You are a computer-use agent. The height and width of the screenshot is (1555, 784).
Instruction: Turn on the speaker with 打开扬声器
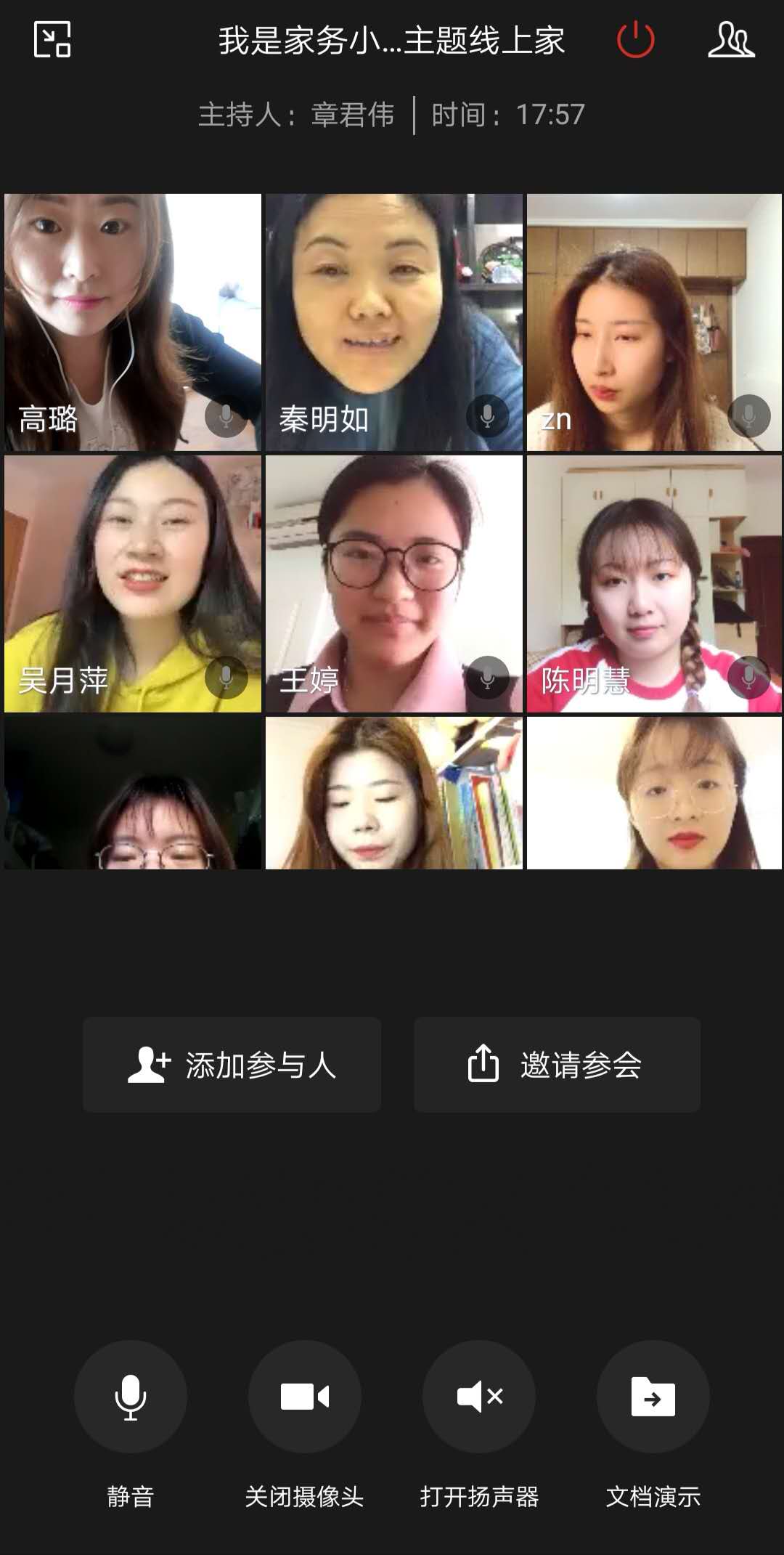[479, 1396]
